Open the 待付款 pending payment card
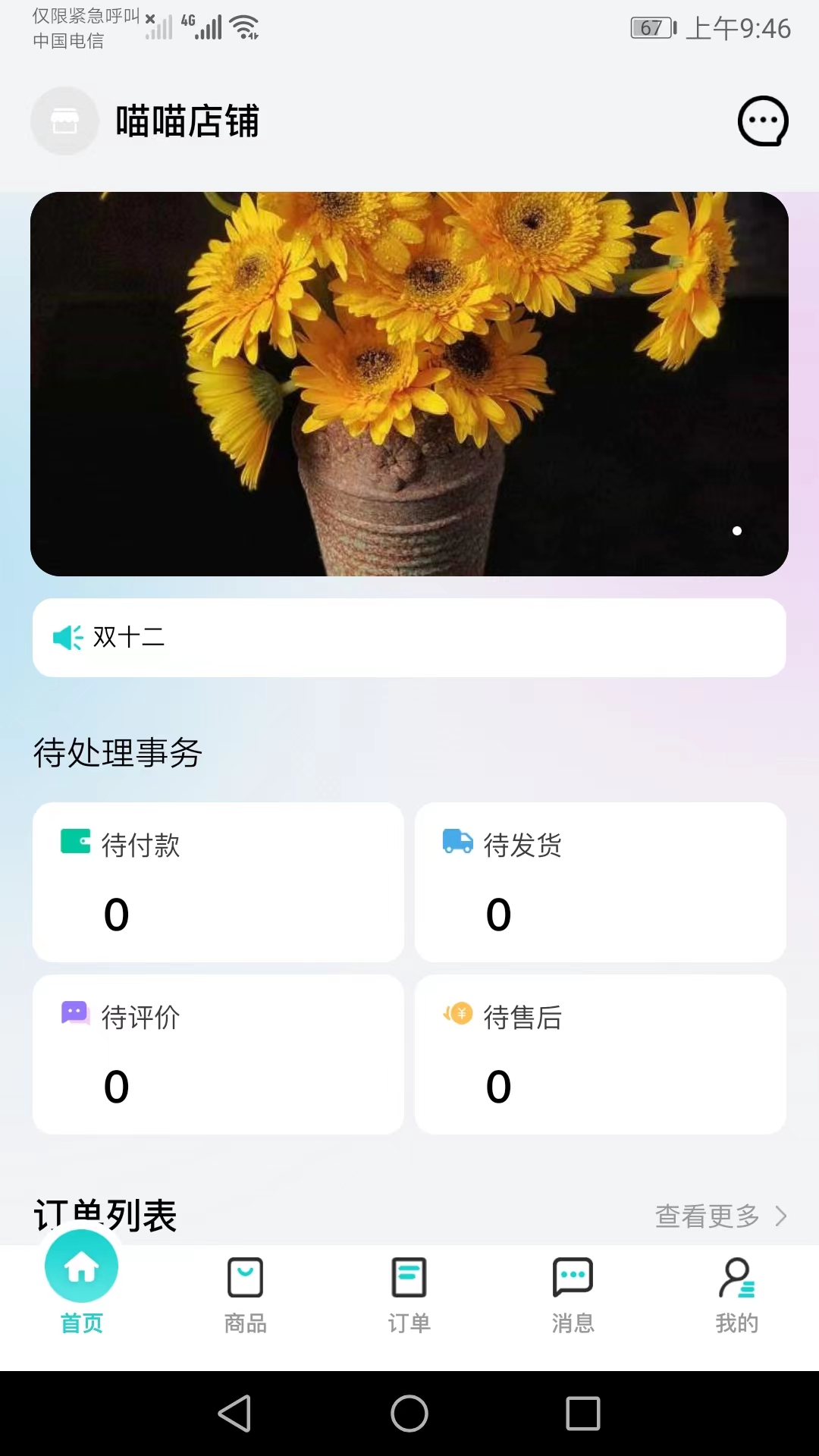 point(218,882)
